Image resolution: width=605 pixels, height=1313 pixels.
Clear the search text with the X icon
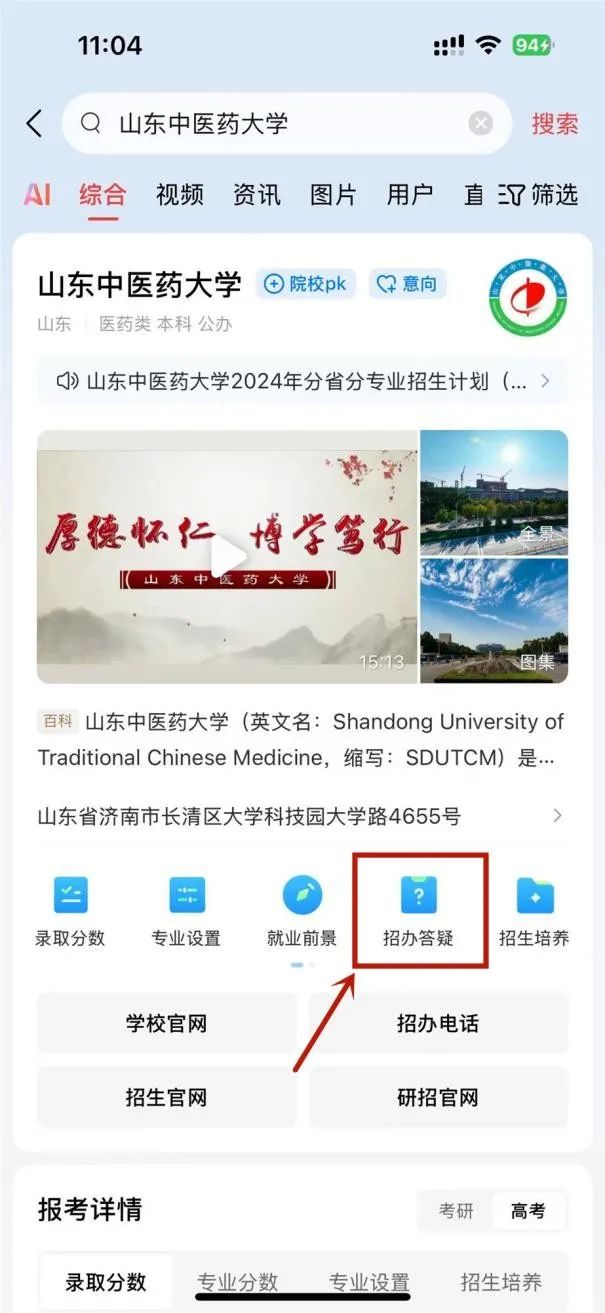[481, 123]
